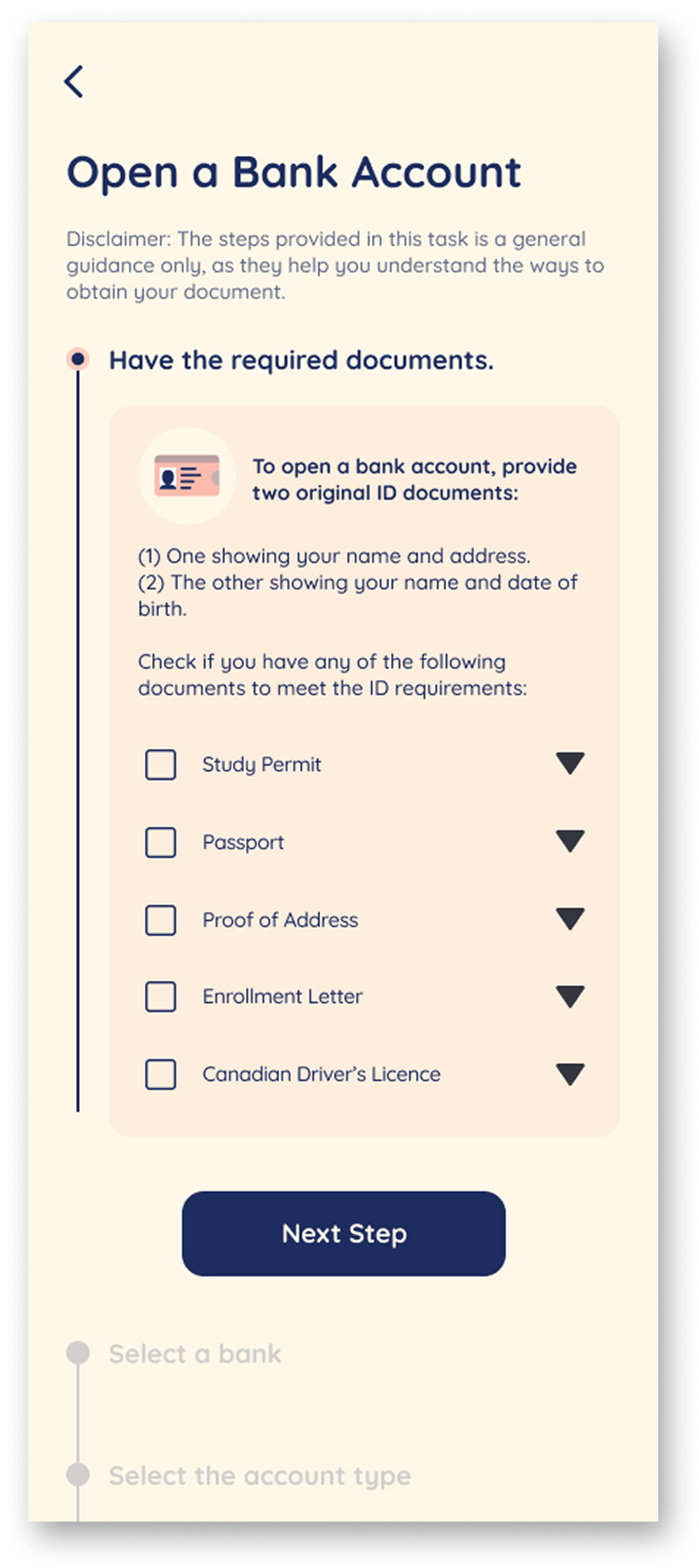The height and width of the screenshot is (1568, 699).
Task: Expand Canadian Driver's Licence details
Action: [x=570, y=1074]
